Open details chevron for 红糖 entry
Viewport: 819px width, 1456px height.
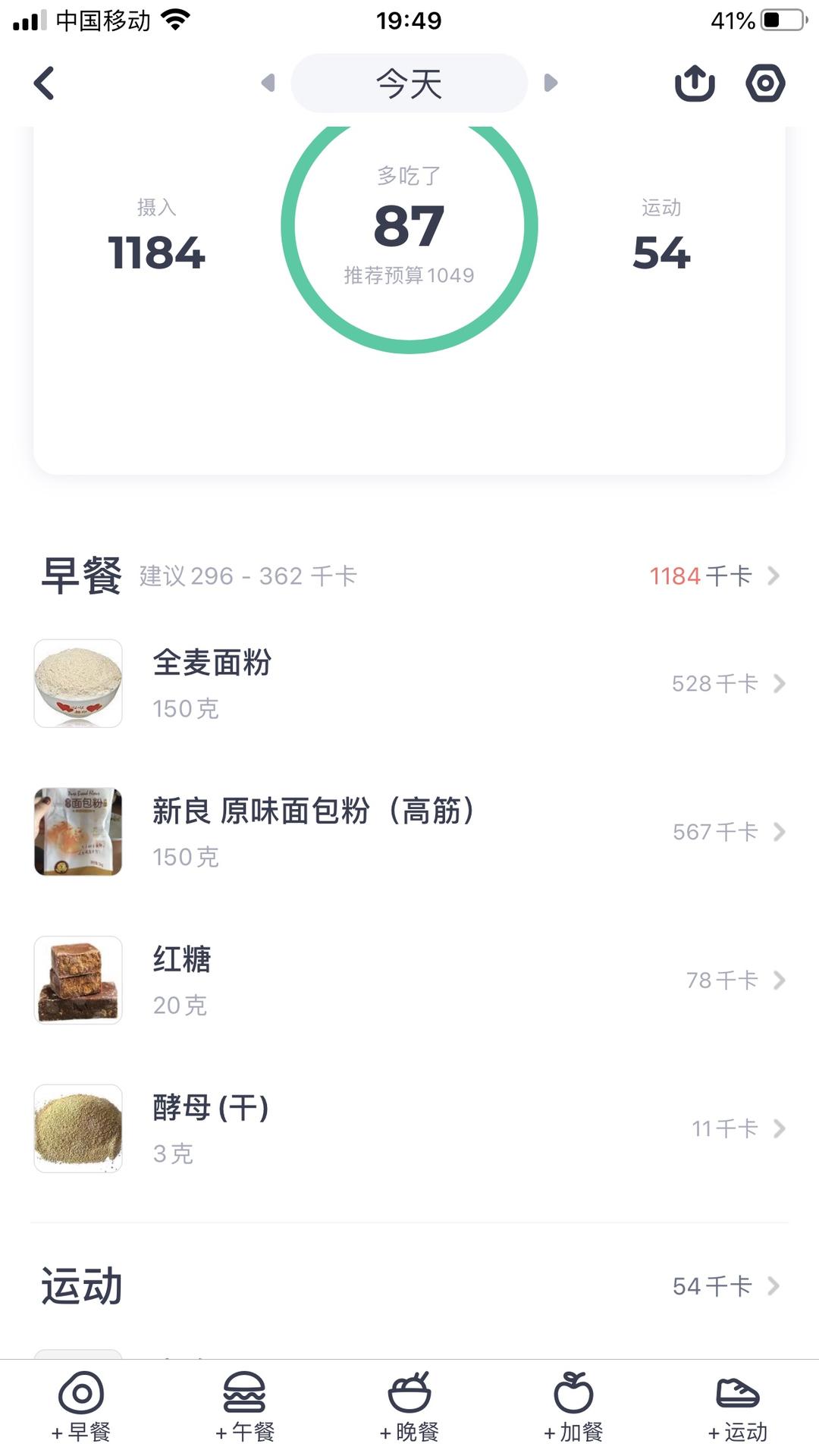[780, 981]
